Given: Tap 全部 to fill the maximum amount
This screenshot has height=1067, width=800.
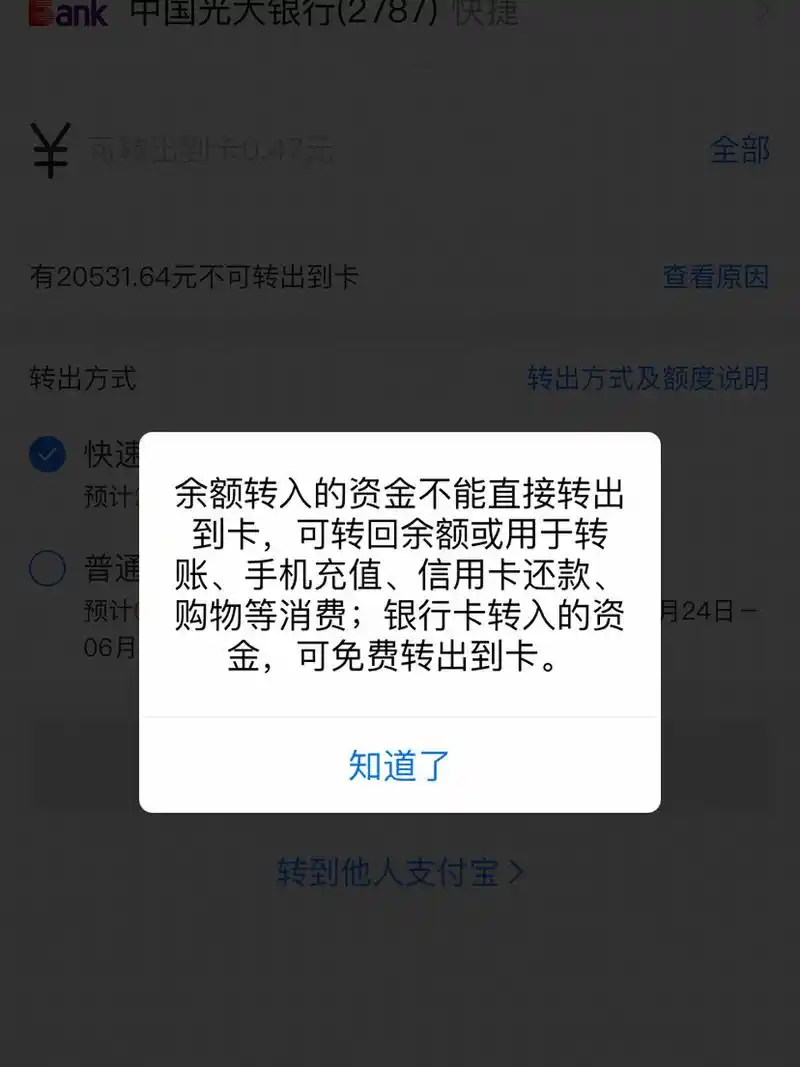Looking at the screenshot, I should click(x=739, y=150).
